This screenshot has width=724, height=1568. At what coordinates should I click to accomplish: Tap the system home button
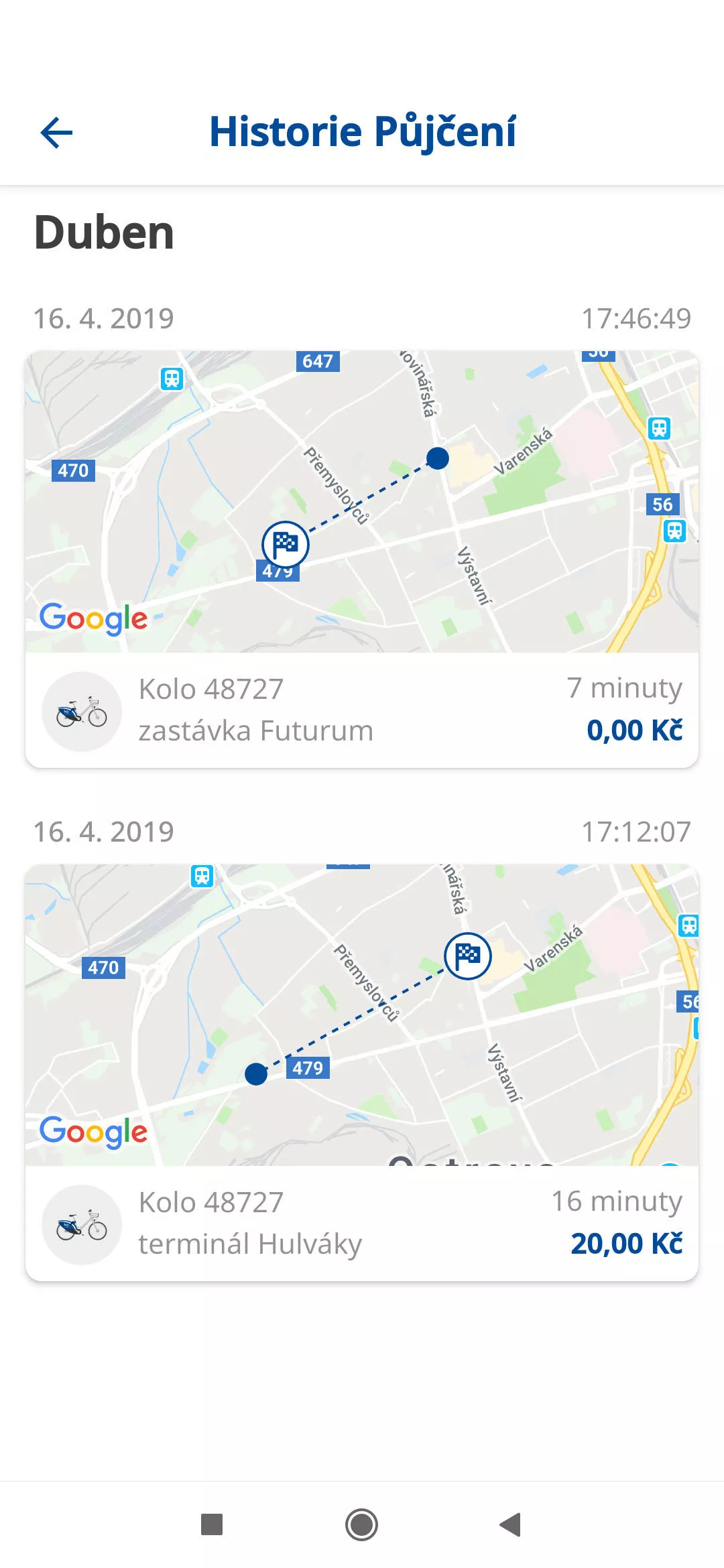[362, 1524]
